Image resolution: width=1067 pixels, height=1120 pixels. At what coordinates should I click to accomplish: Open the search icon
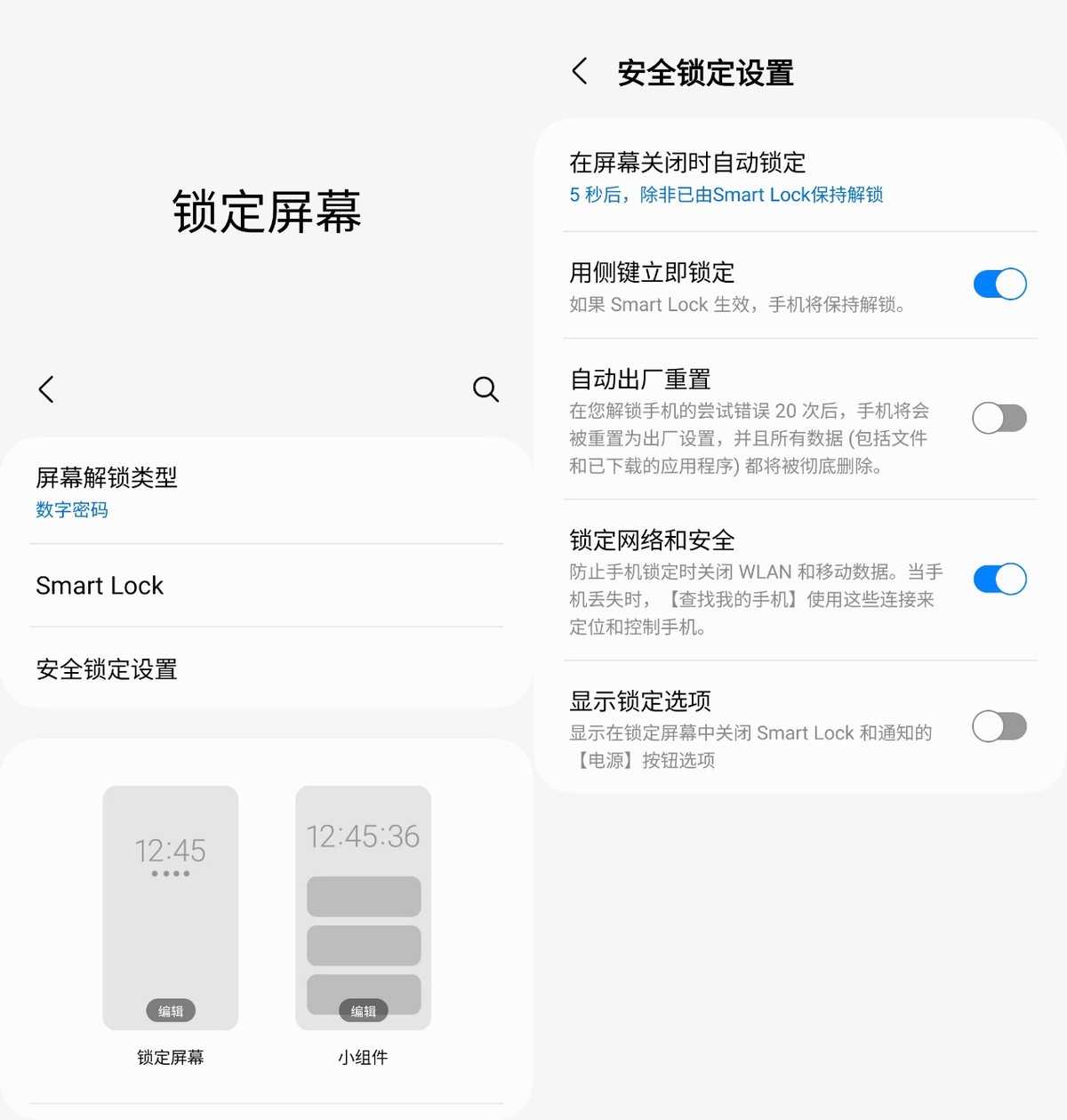(485, 389)
